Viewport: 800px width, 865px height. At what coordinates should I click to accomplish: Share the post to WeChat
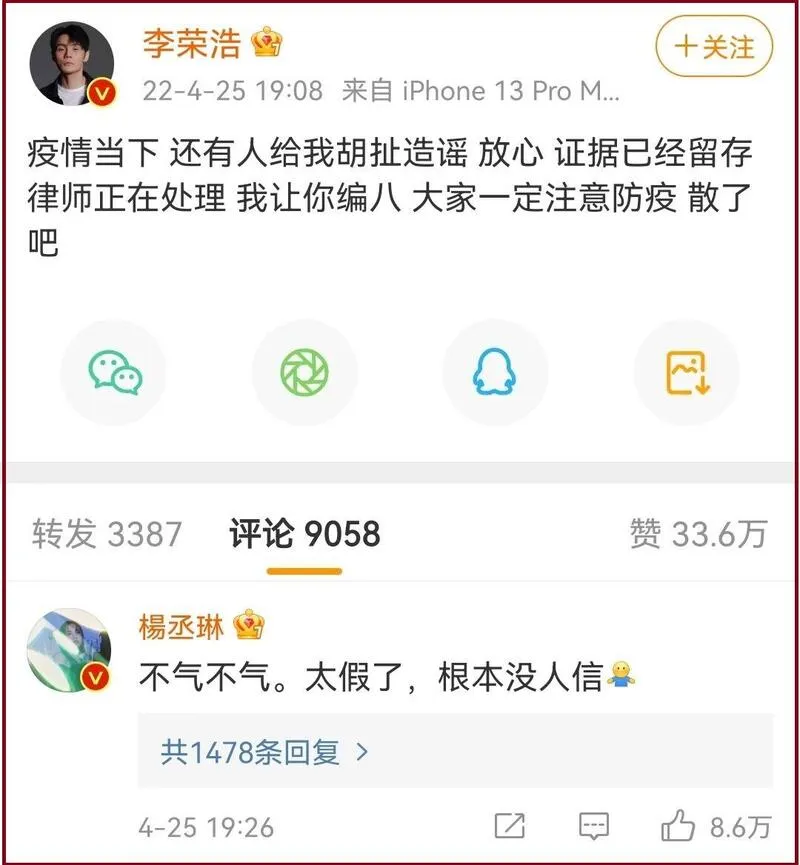[115, 372]
